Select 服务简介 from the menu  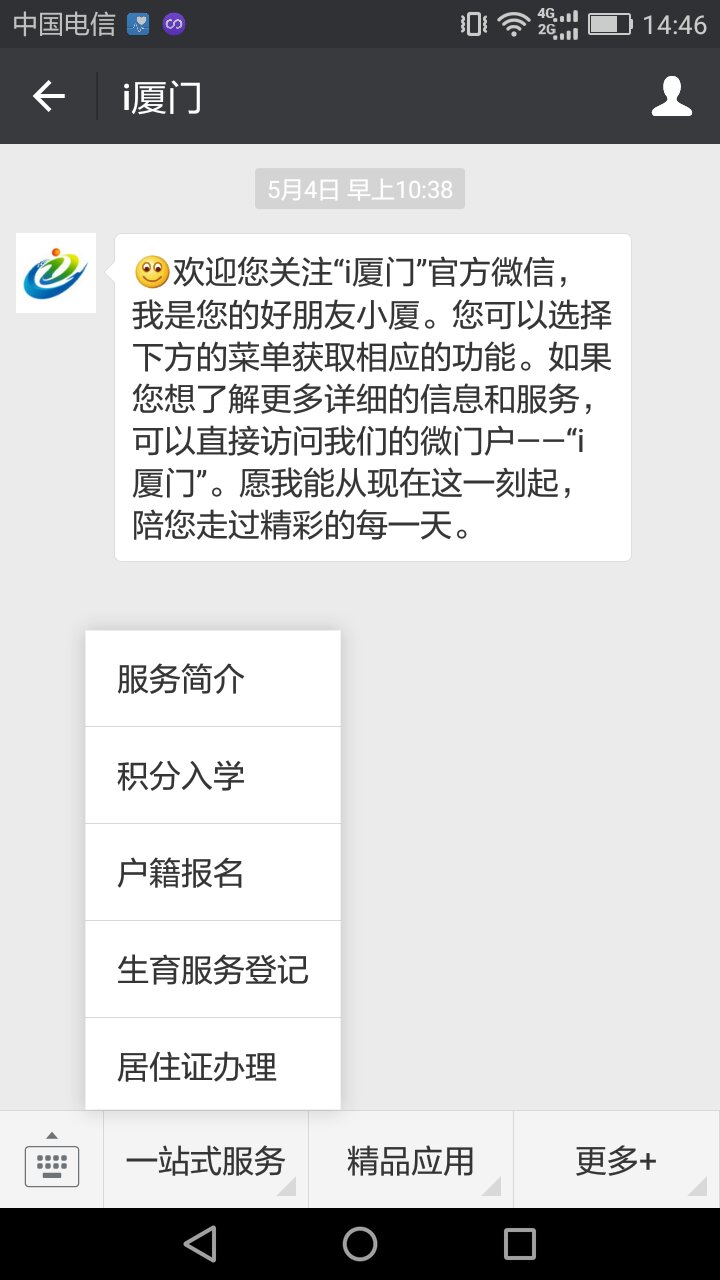(212, 679)
